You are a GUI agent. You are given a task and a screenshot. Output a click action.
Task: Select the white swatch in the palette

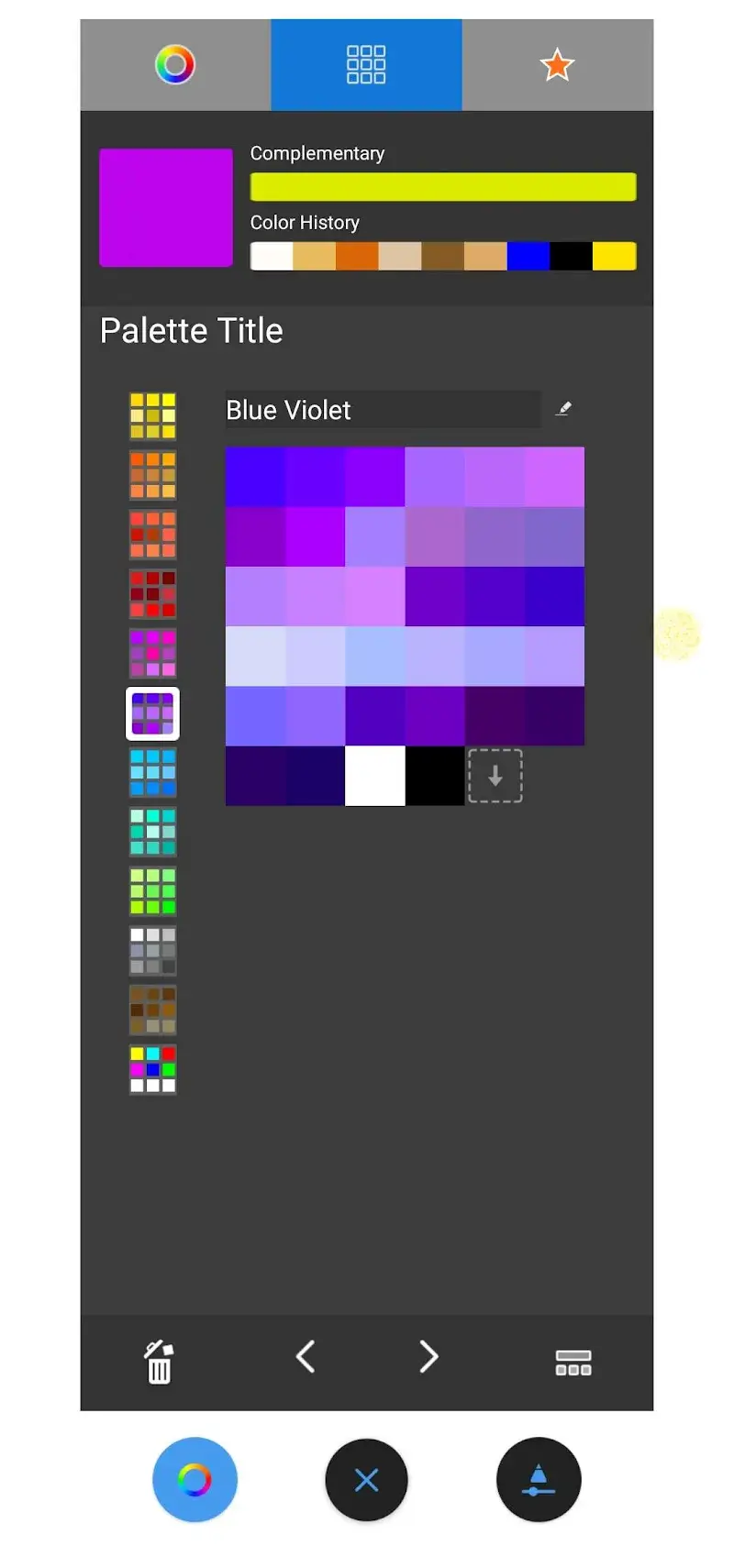click(374, 776)
